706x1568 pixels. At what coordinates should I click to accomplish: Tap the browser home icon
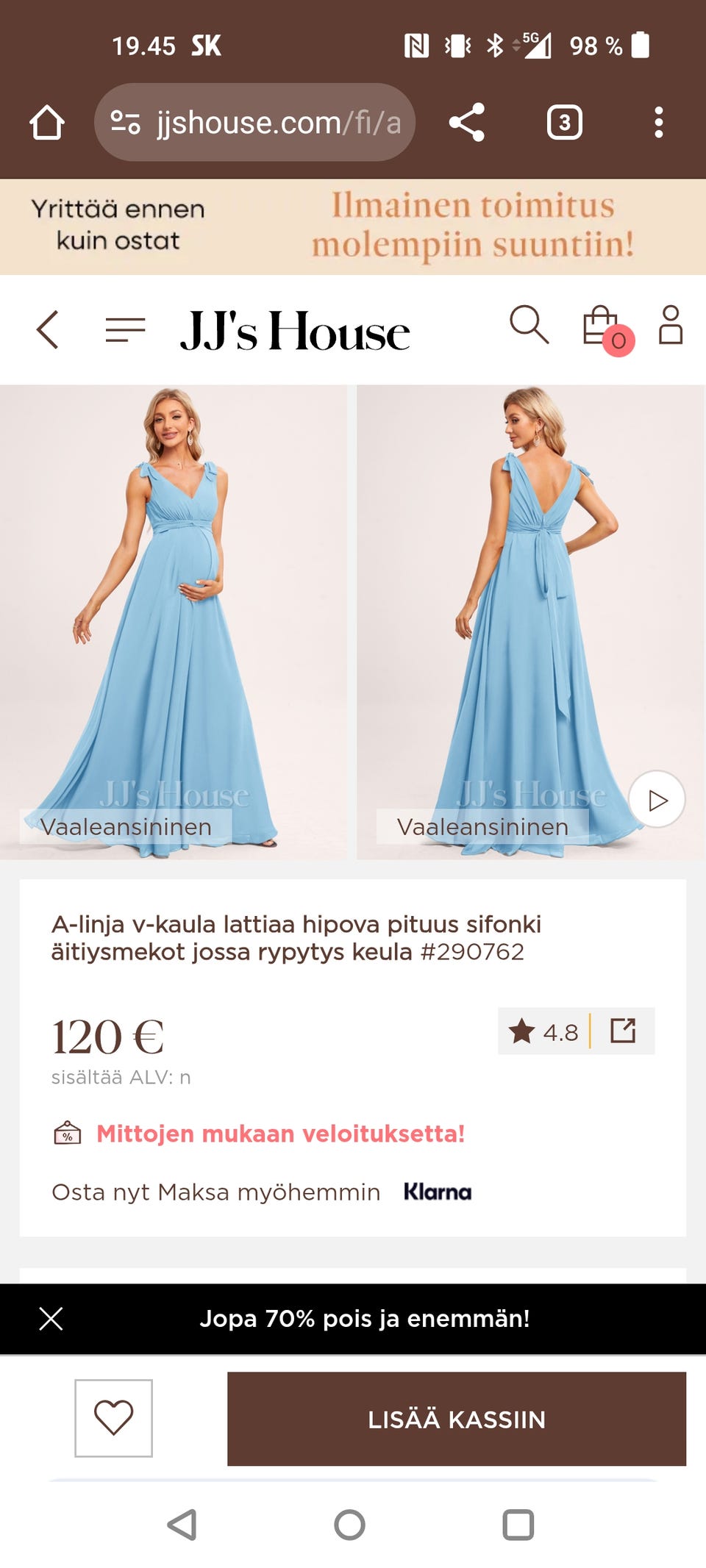(47, 123)
